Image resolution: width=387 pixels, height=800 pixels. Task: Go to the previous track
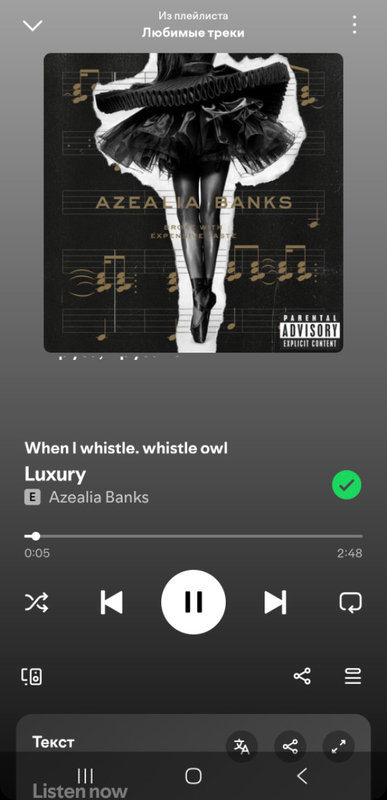point(111,603)
